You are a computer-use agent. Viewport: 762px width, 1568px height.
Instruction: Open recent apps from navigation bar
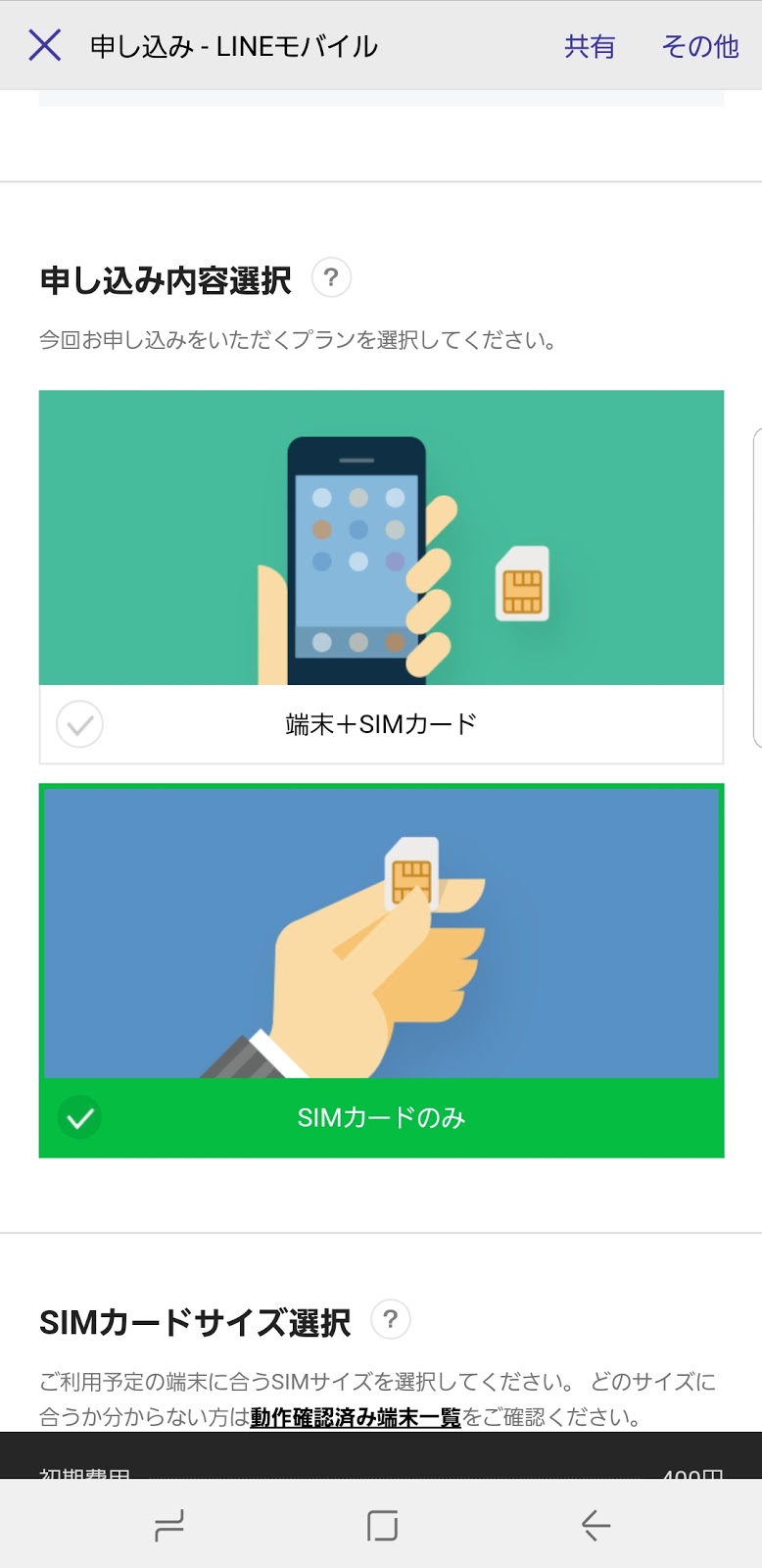tap(169, 1526)
